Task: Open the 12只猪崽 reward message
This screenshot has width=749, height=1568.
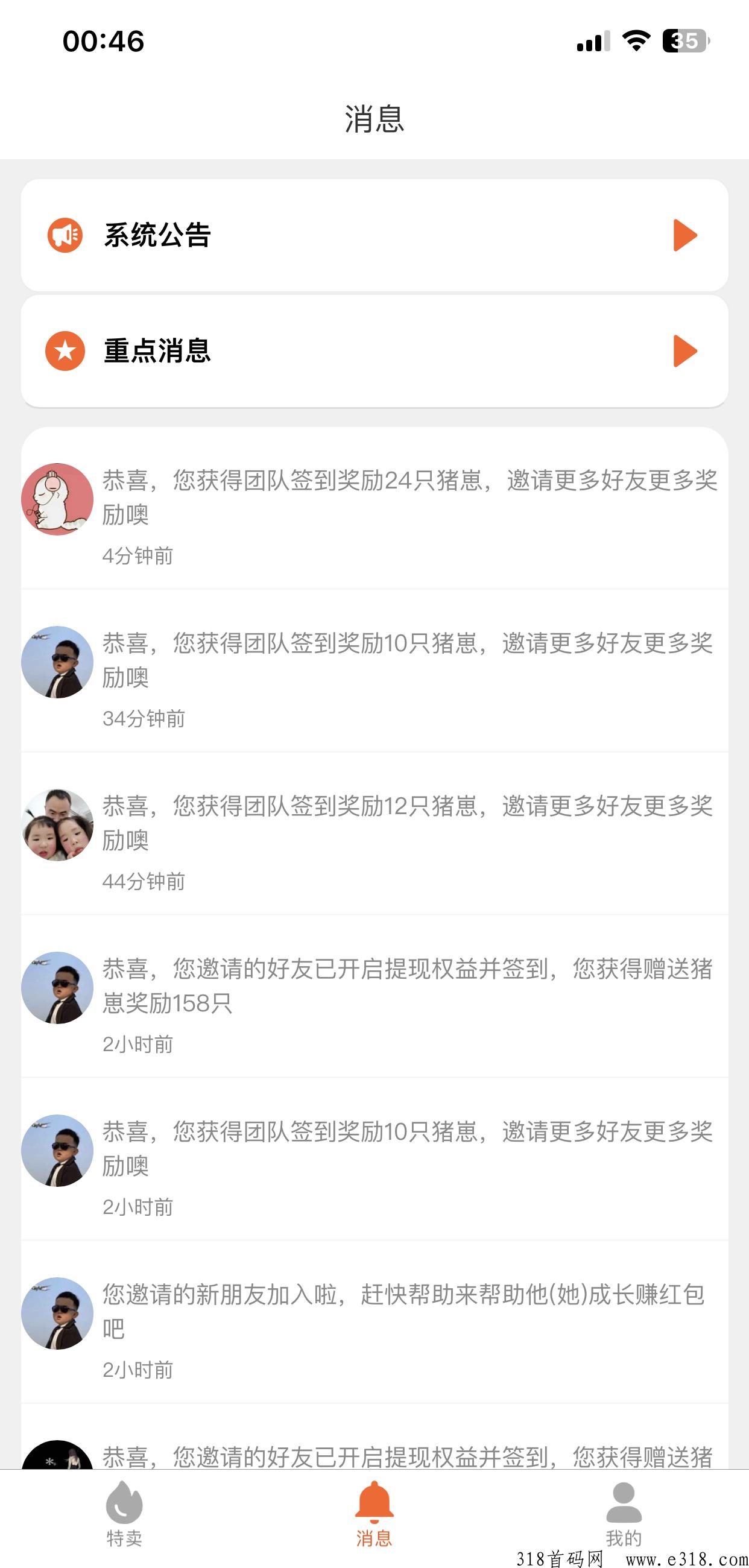Action: click(374, 833)
